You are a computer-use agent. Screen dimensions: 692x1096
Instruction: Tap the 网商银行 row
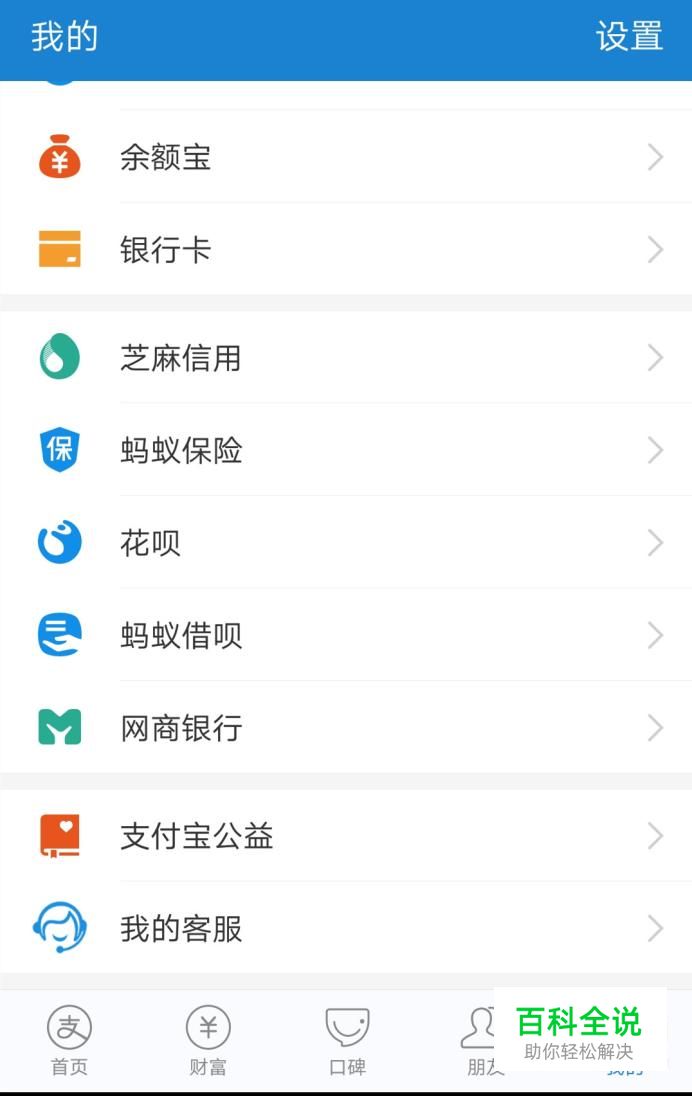345,728
